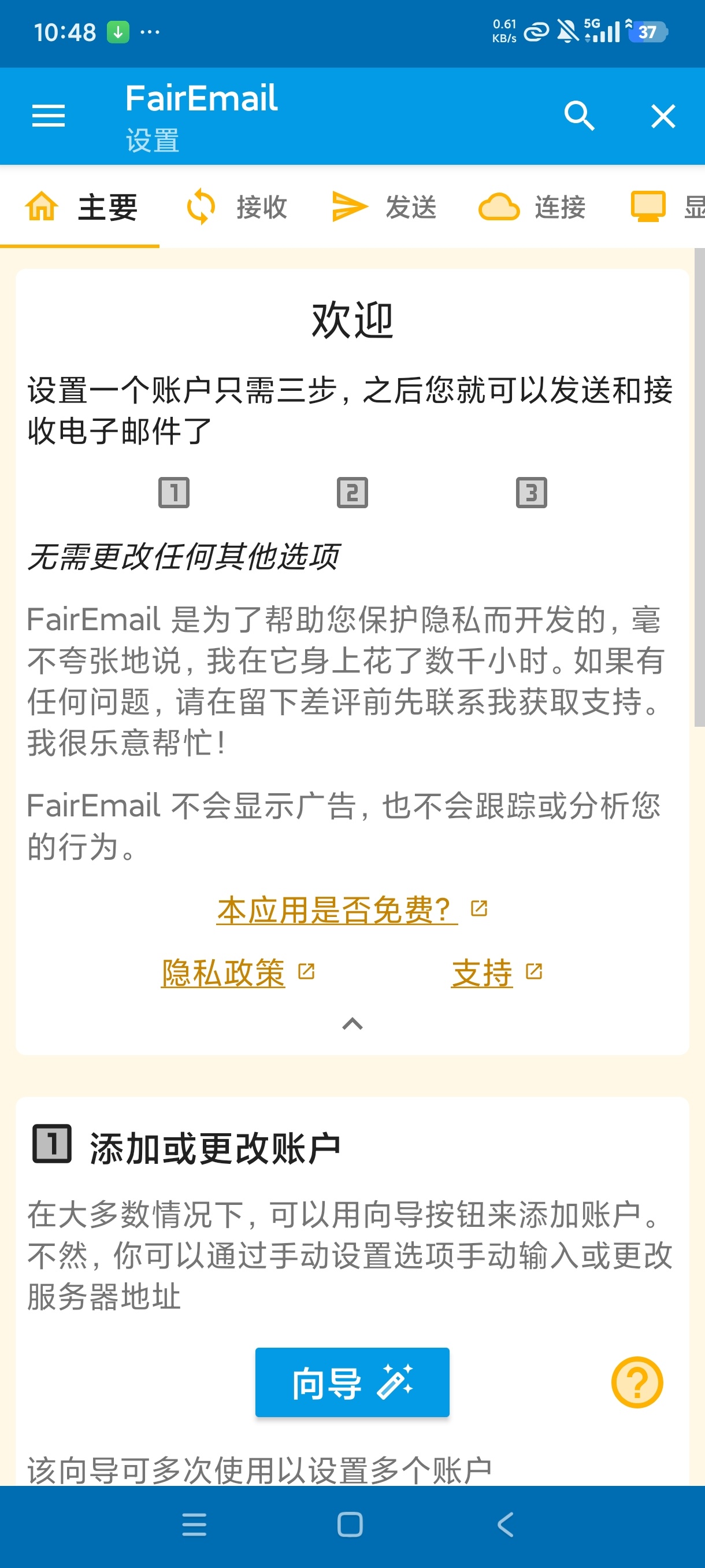The height and width of the screenshot is (1568, 705).
Task: Open the 本应用是否免费 link
Action: pos(333,909)
